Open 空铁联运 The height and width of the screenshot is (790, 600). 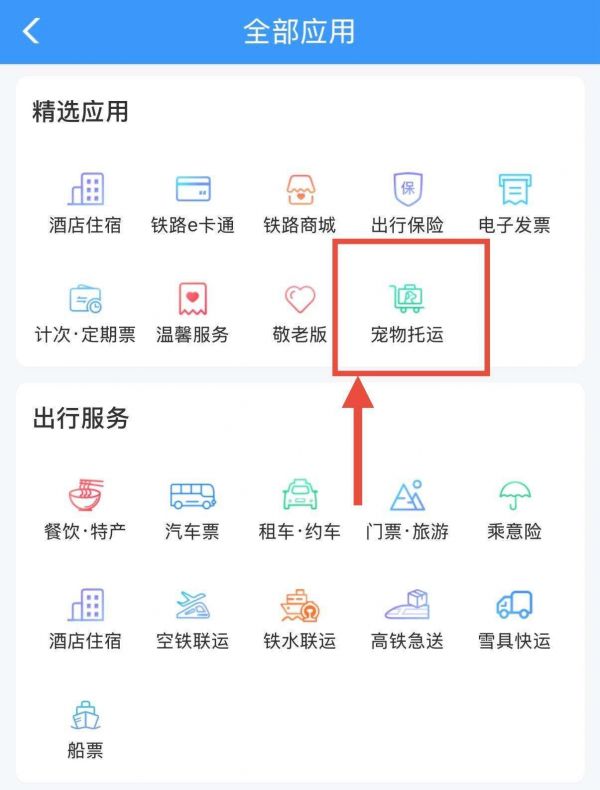pyautogui.click(x=193, y=618)
